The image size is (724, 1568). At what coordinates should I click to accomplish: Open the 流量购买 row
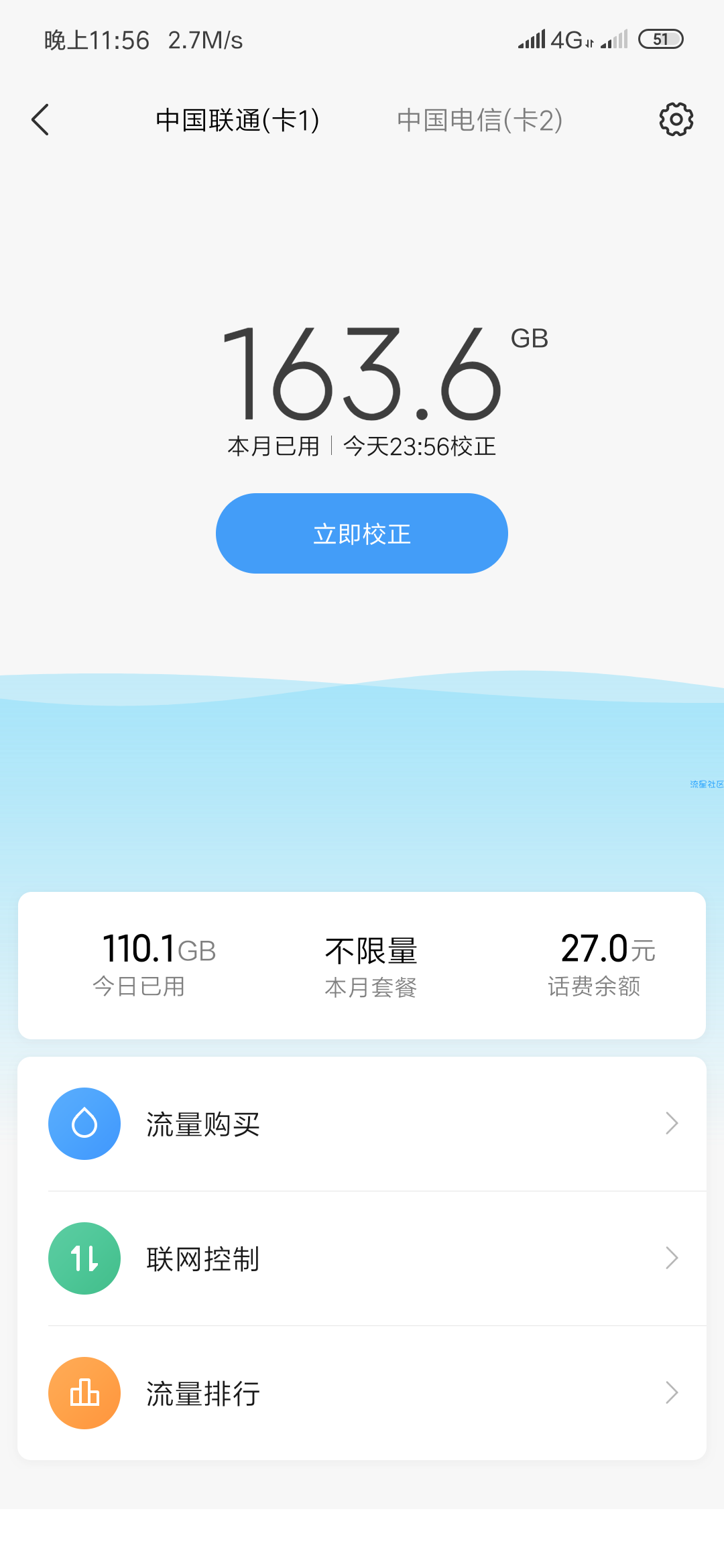pos(362,1124)
